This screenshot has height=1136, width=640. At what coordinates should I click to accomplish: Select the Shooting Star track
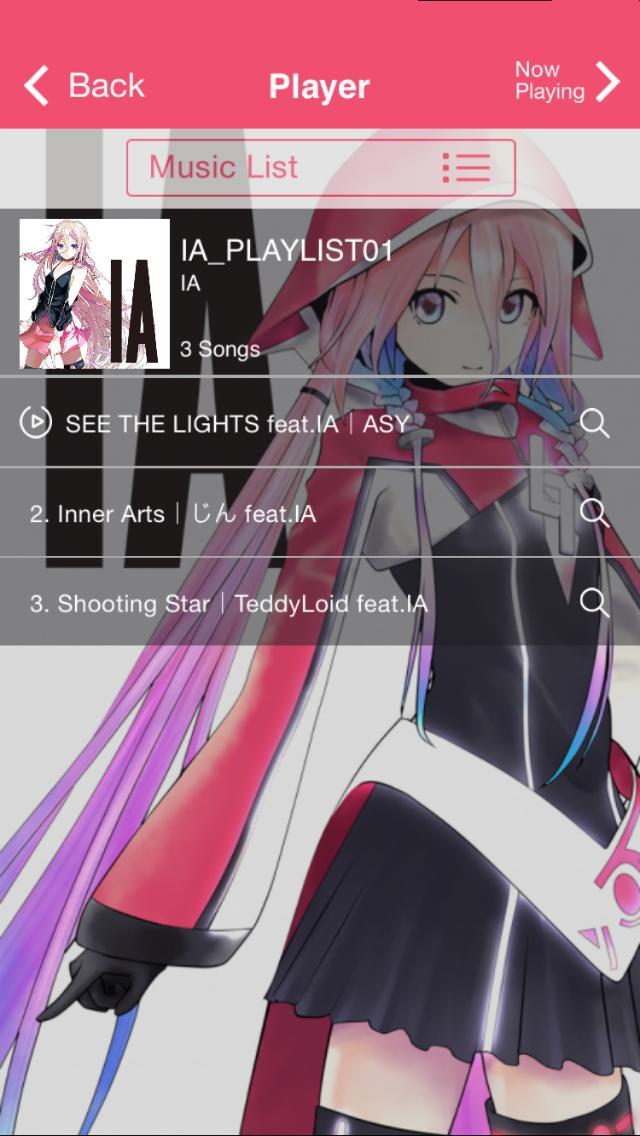click(x=228, y=604)
